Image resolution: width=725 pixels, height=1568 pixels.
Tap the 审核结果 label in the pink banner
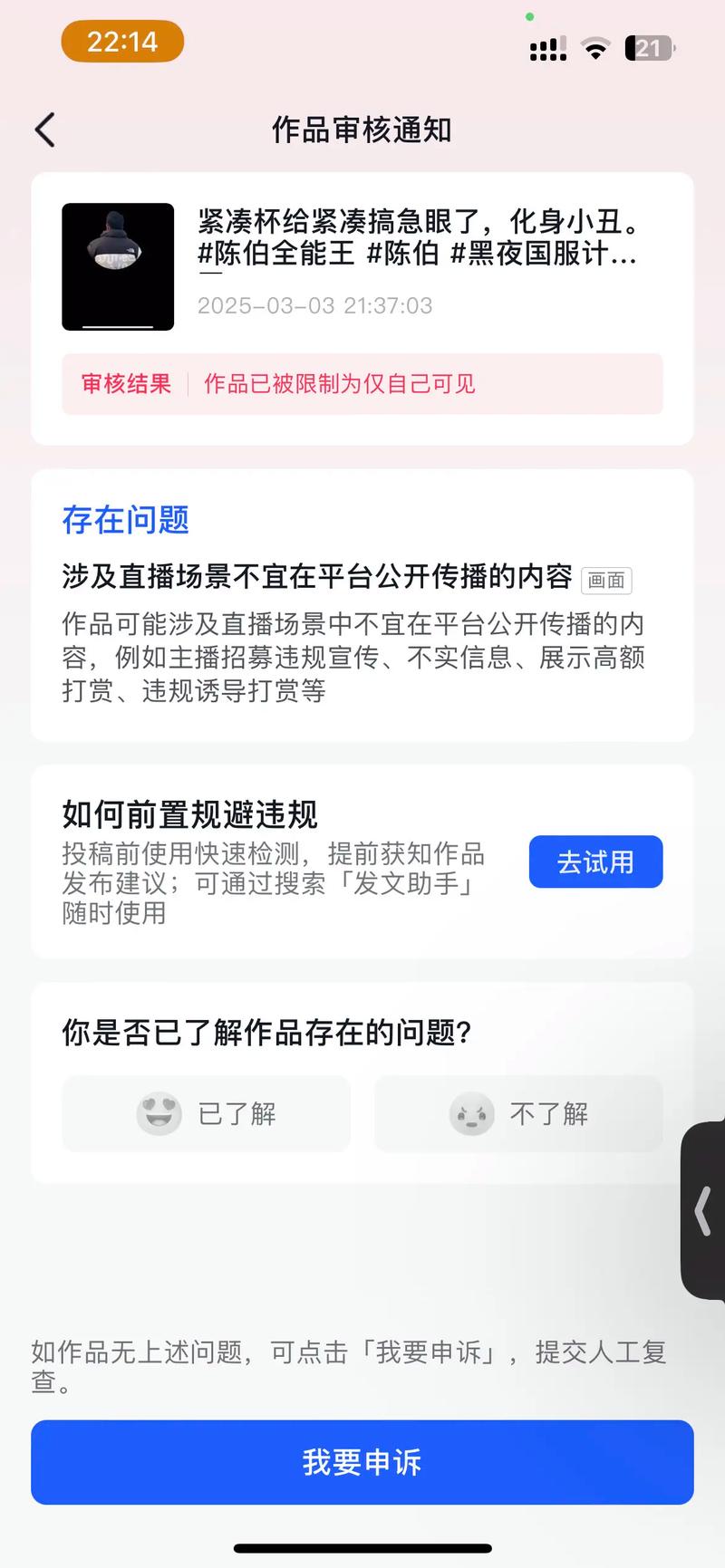coord(124,384)
